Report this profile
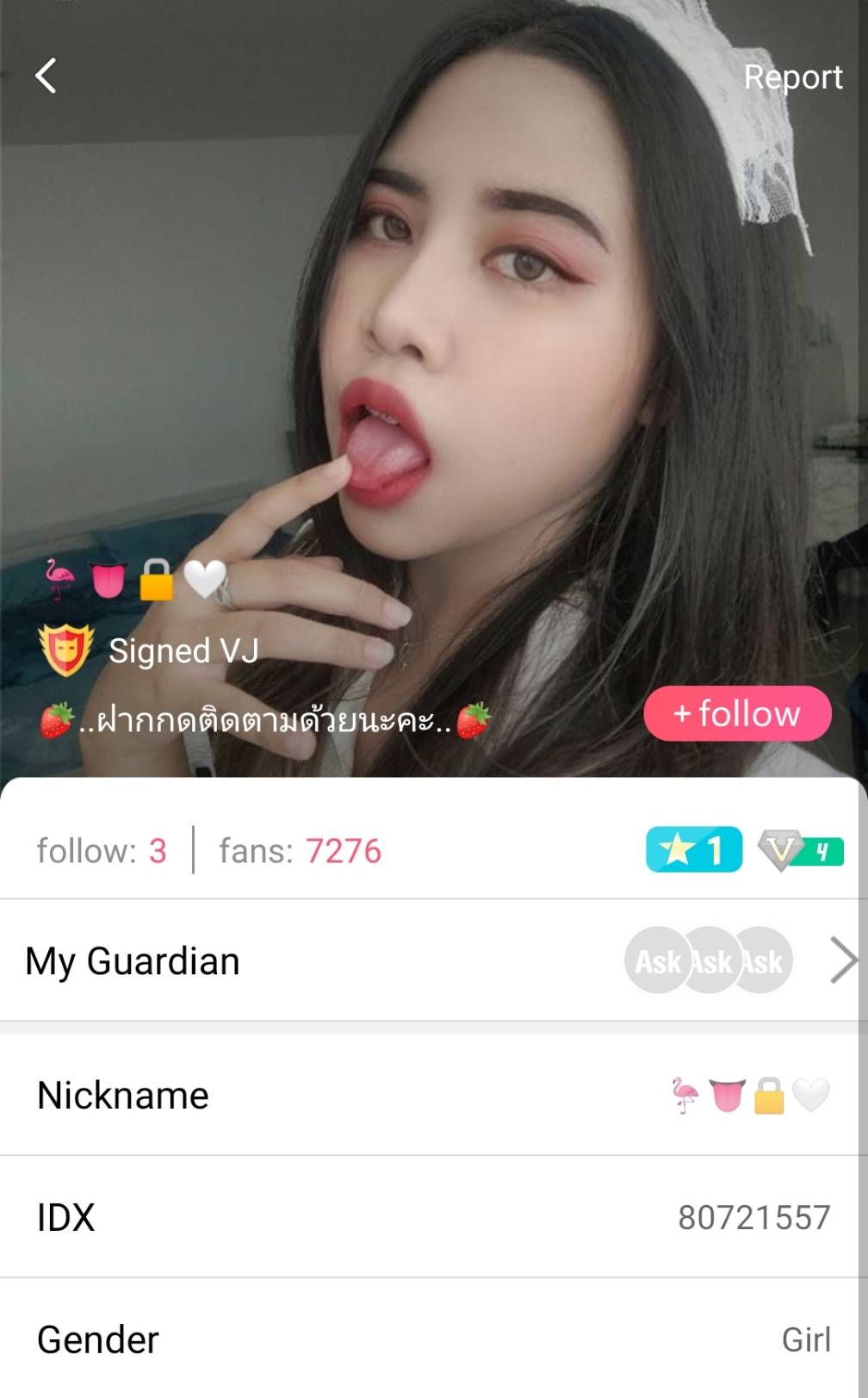Image resolution: width=868 pixels, height=1398 pixels. click(x=792, y=78)
